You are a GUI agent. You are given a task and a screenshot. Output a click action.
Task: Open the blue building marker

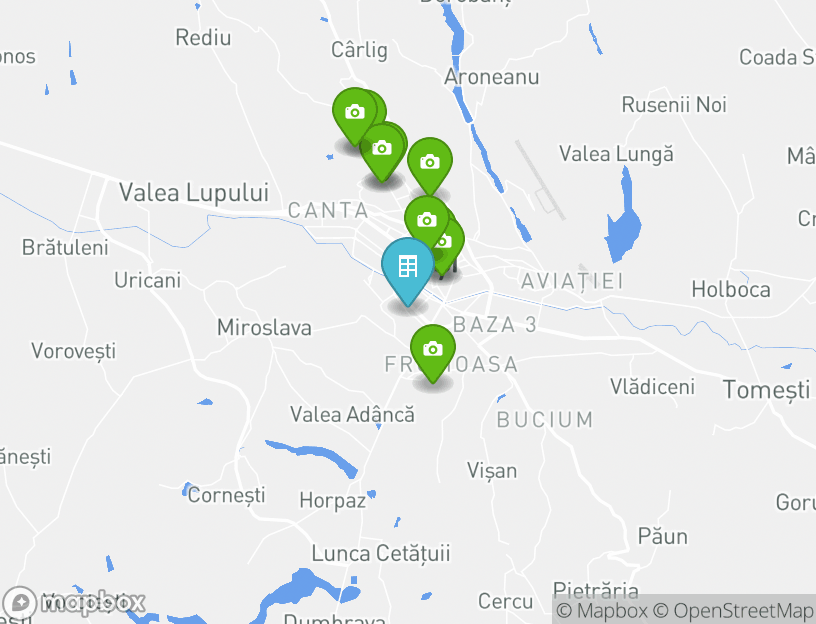(407, 267)
